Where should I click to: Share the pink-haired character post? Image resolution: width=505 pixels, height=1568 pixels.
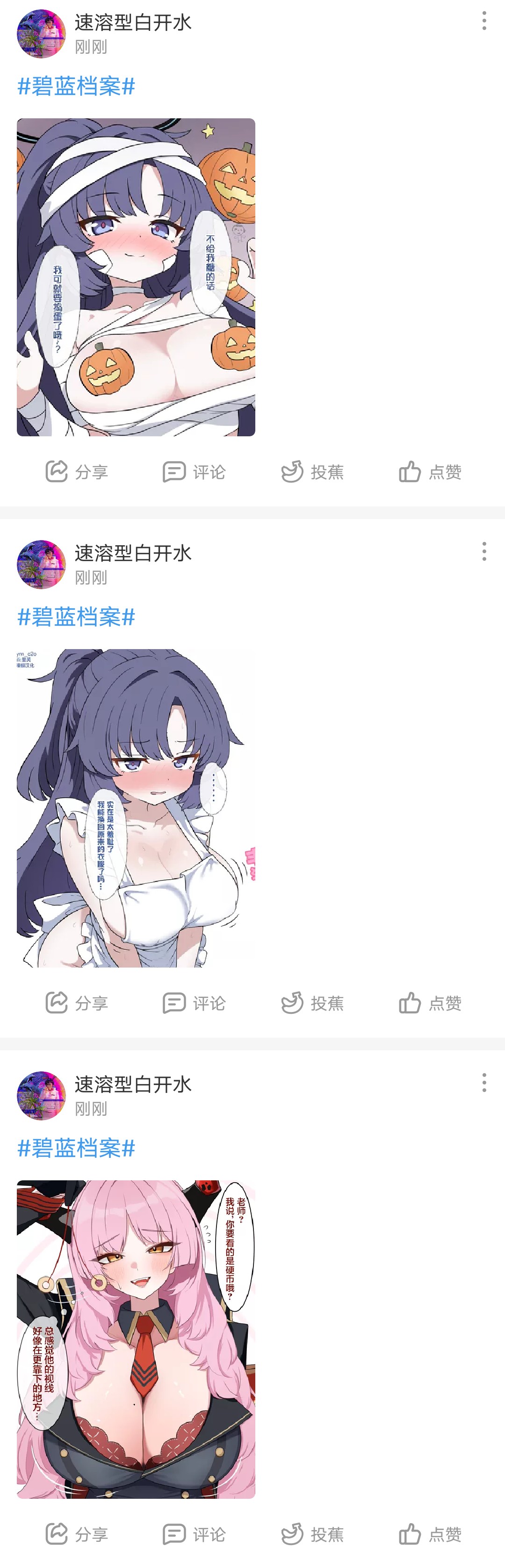(77, 1534)
